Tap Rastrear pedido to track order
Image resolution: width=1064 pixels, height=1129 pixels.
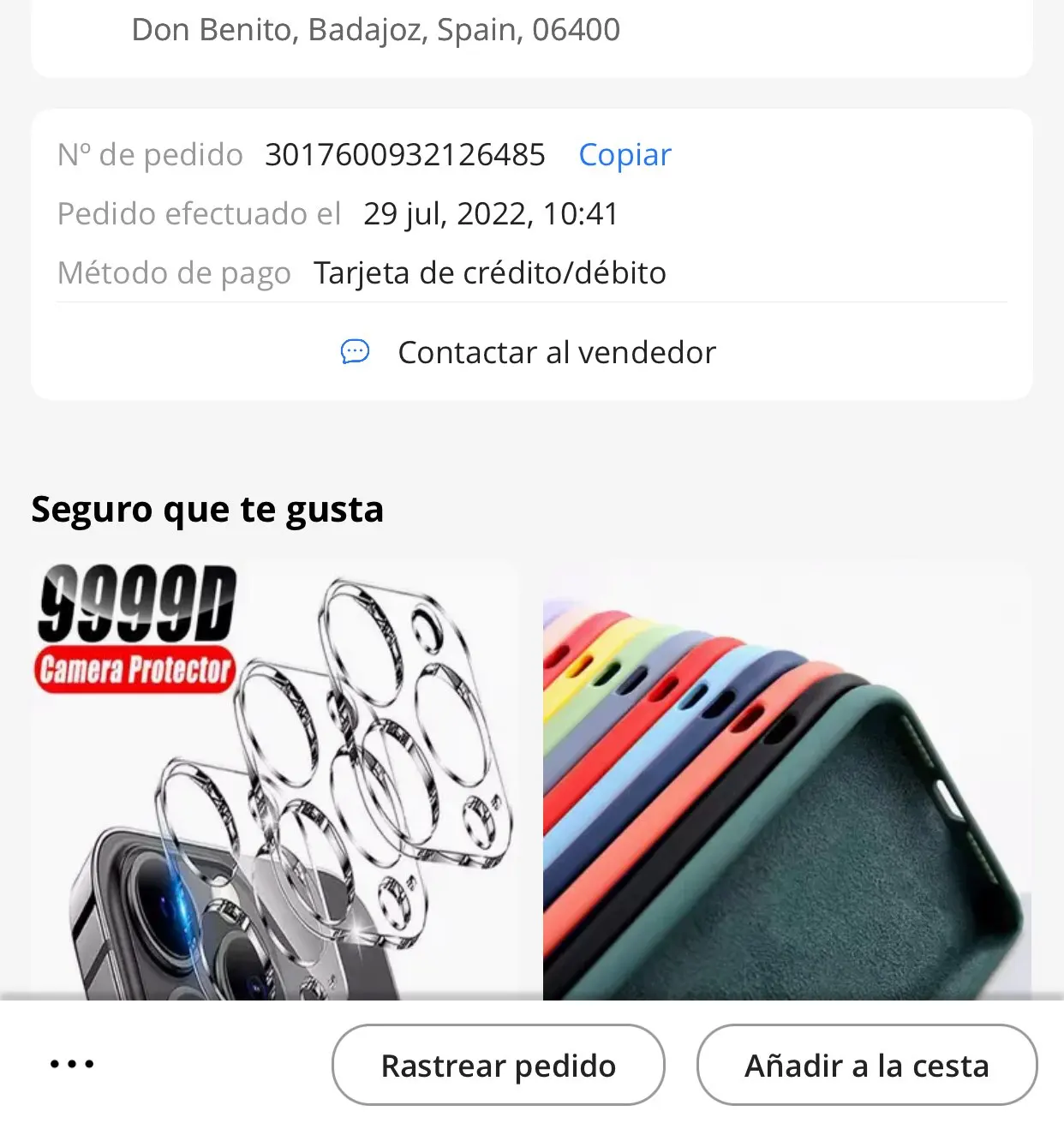coord(498,1065)
